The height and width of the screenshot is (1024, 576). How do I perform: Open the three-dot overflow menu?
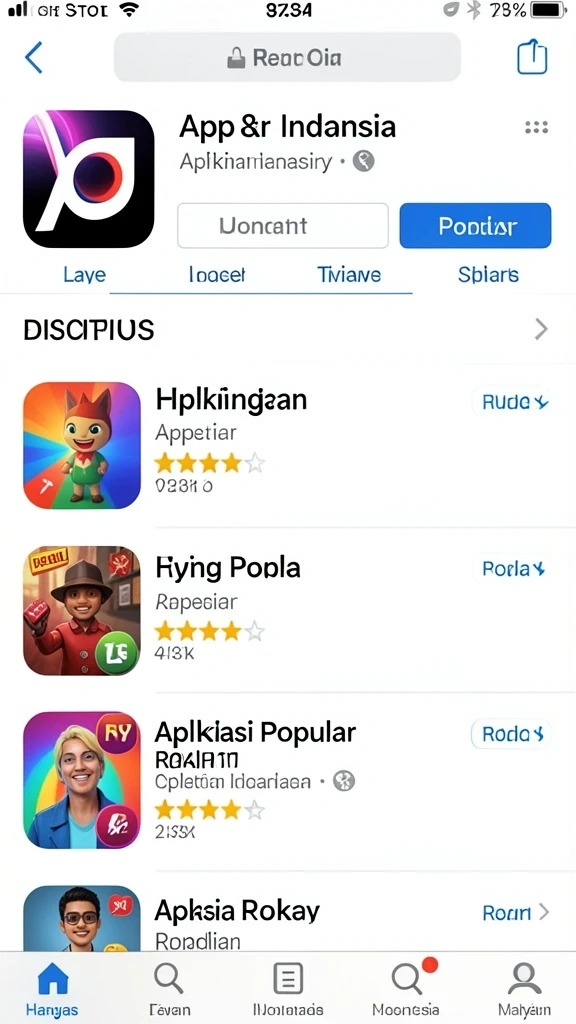(x=536, y=127)
